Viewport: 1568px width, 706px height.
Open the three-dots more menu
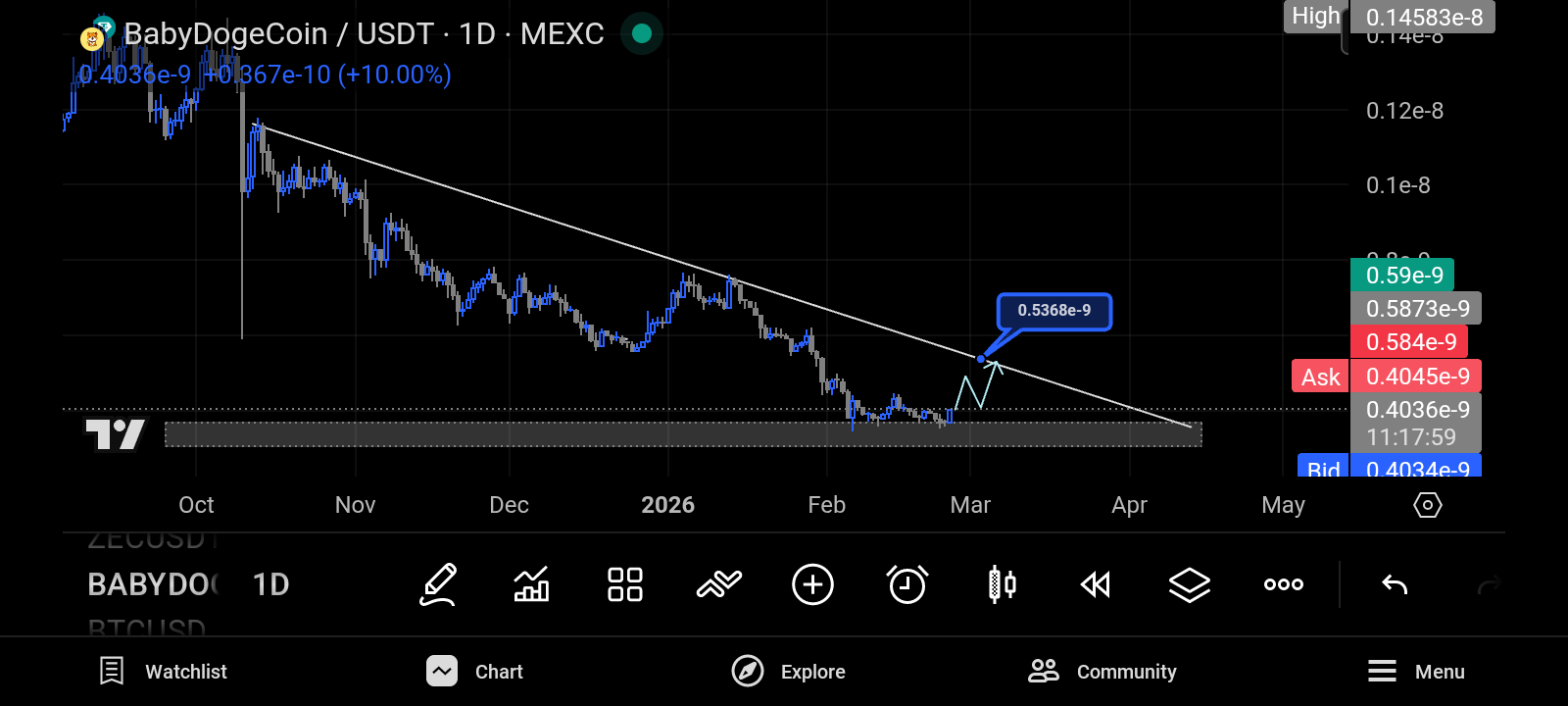pos(1283,584)
